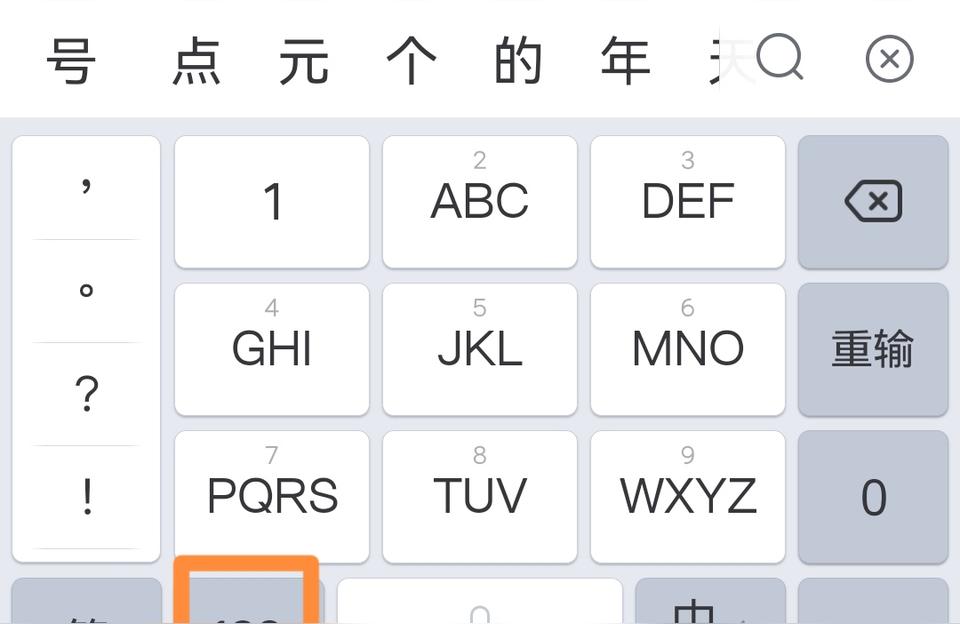Search using the magnifier icon
The height and width of the screenshot is (624, 960).
click(x=781, y=59)
